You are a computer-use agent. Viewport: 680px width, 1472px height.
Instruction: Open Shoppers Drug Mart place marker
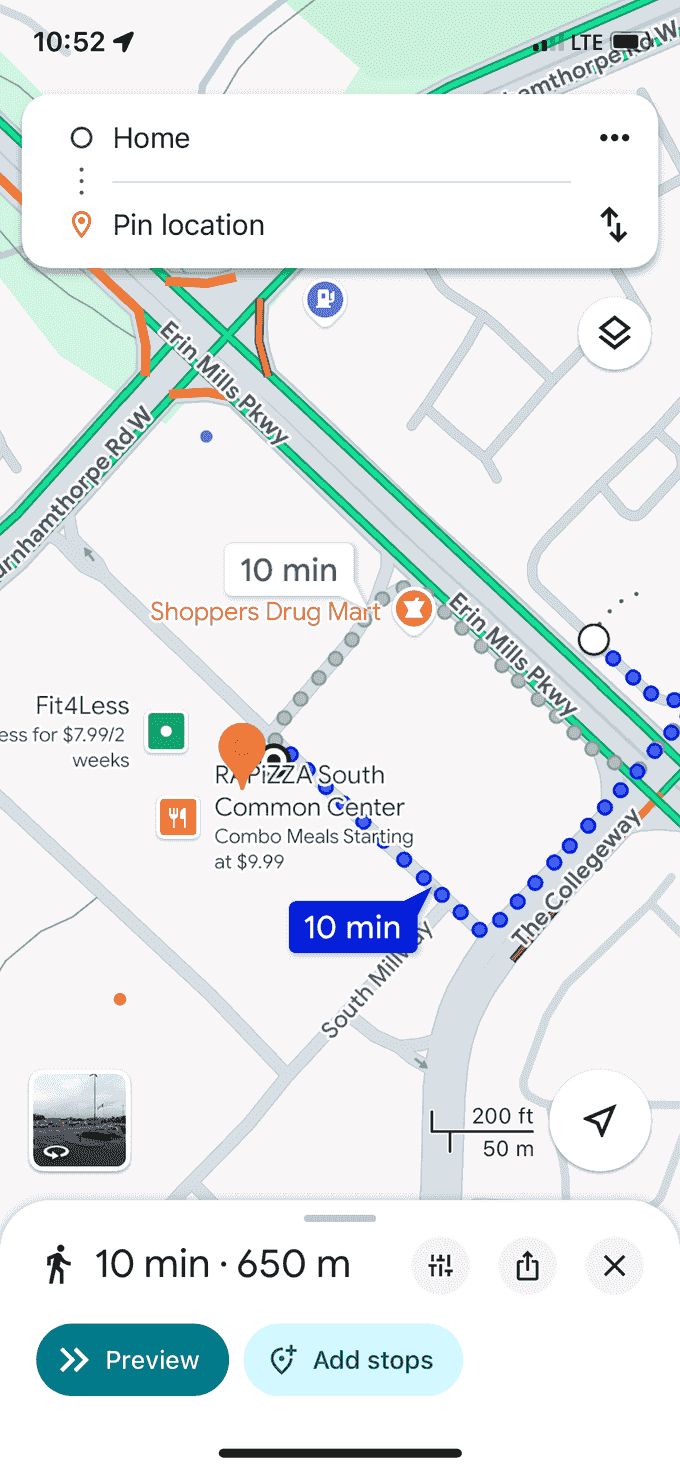[413, 608]
